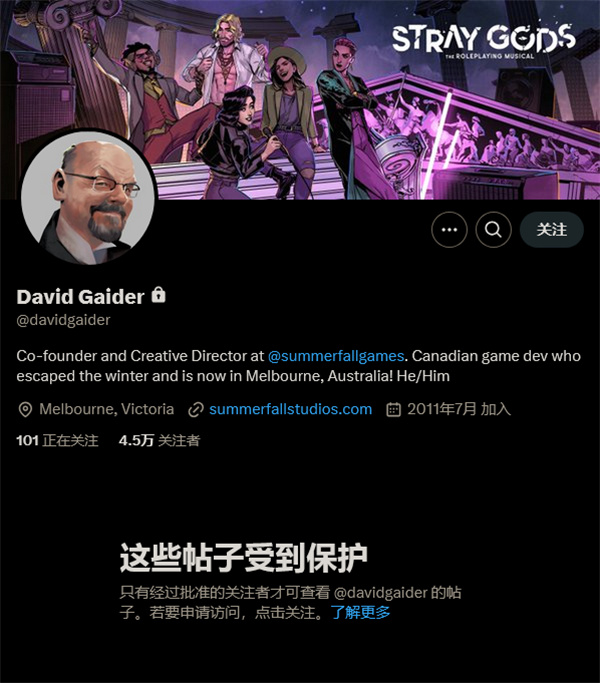Search within this profile's posts
The height and width of the screenshot is (683, 600).
(493, 230)
